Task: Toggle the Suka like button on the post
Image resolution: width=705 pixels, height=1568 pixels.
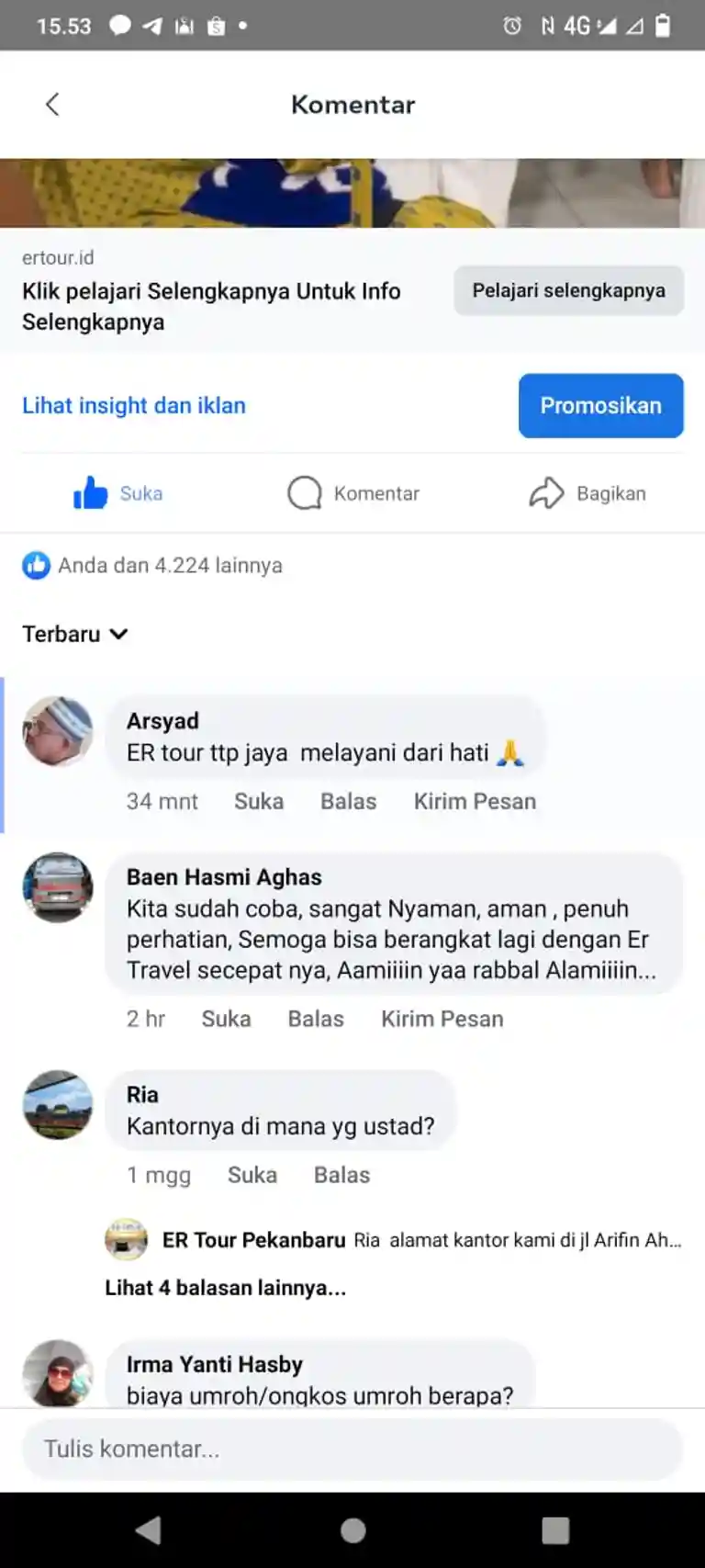Action: click(117, 493)
